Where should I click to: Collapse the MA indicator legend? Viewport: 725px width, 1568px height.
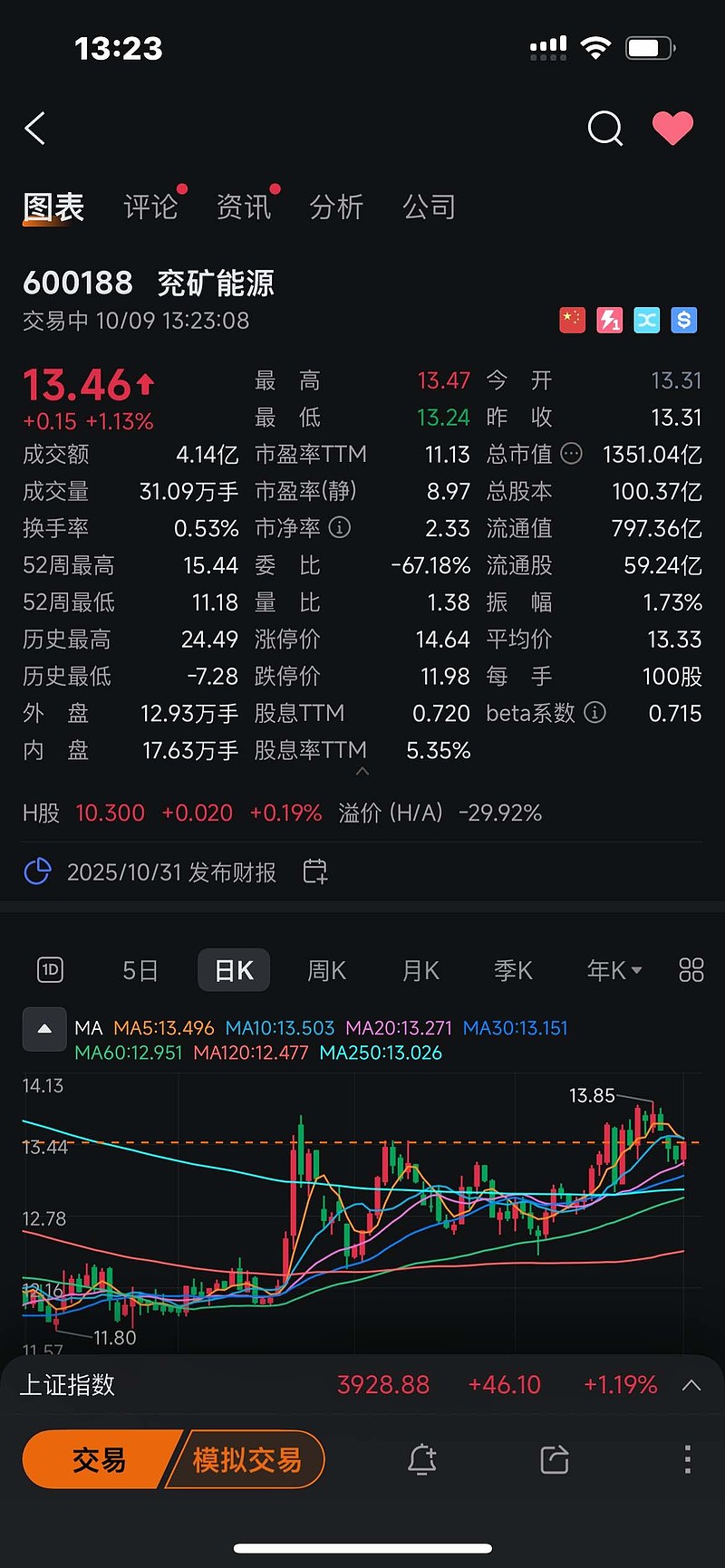(44, 1029)
